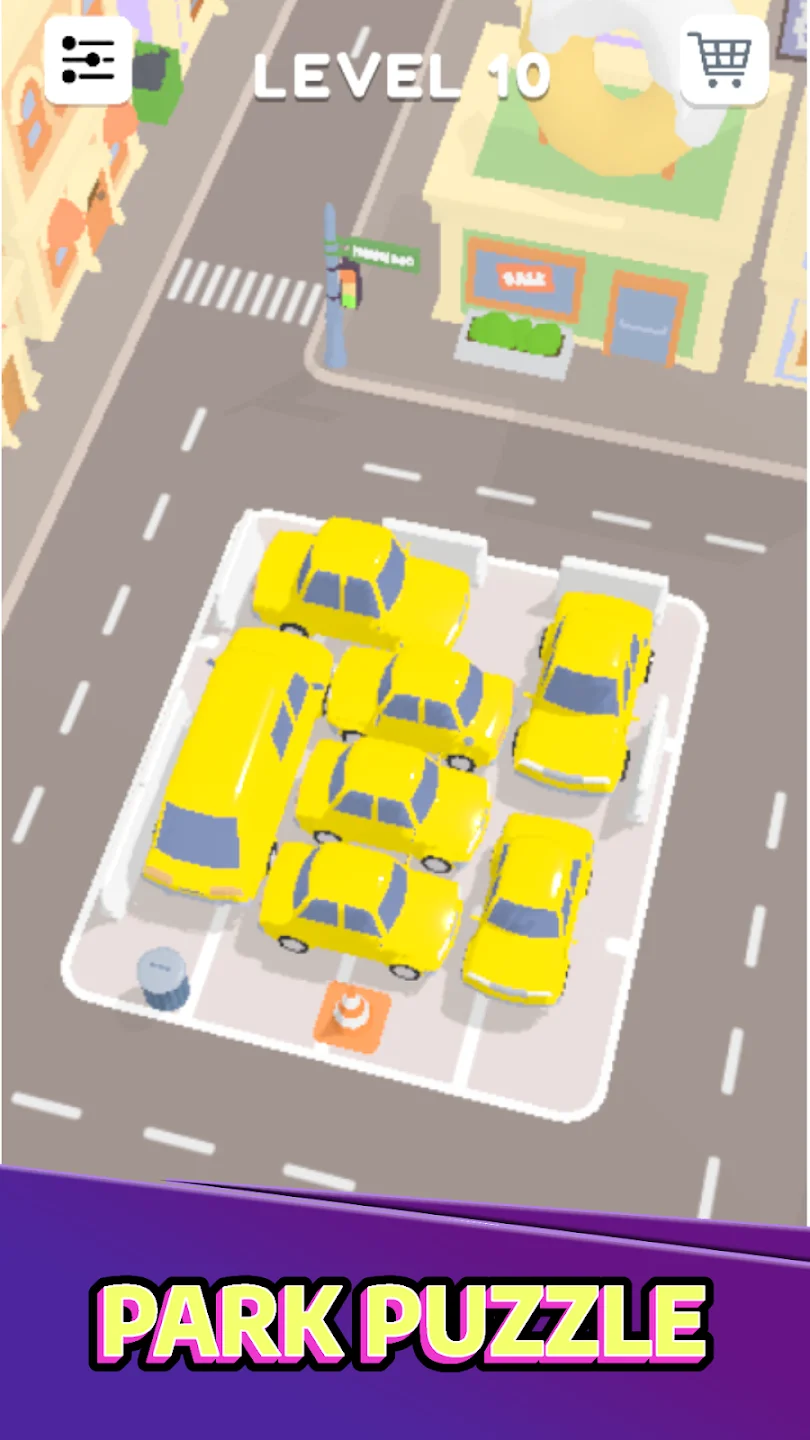This screenshot has height=1440, width=810.
Task: Open the settings sliders menu
Action: point(88,59)
